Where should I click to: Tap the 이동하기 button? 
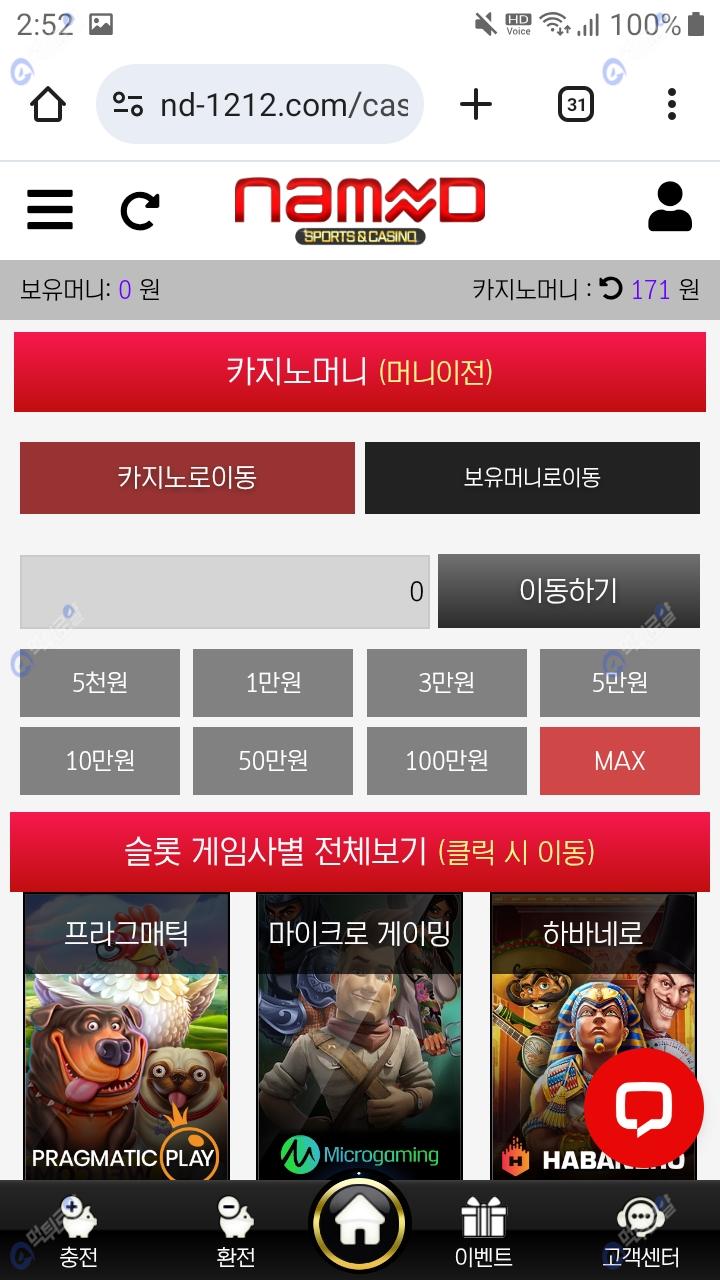[568, 591]
